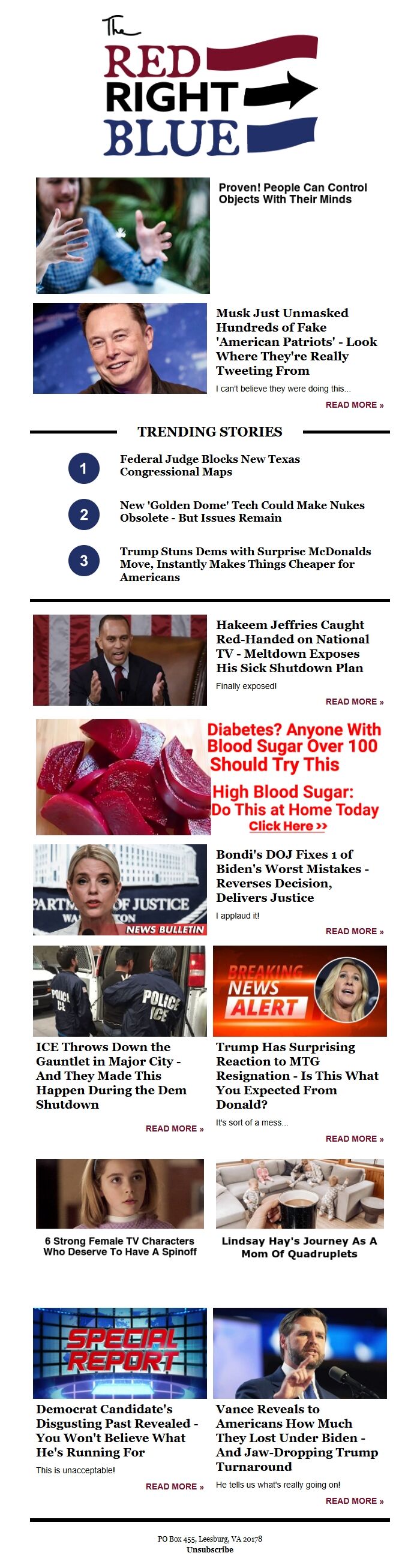This screenshot has height=1568, width=420.
Task: Read more on ICE gauntlet story
Action: [x=174, y=1128]
